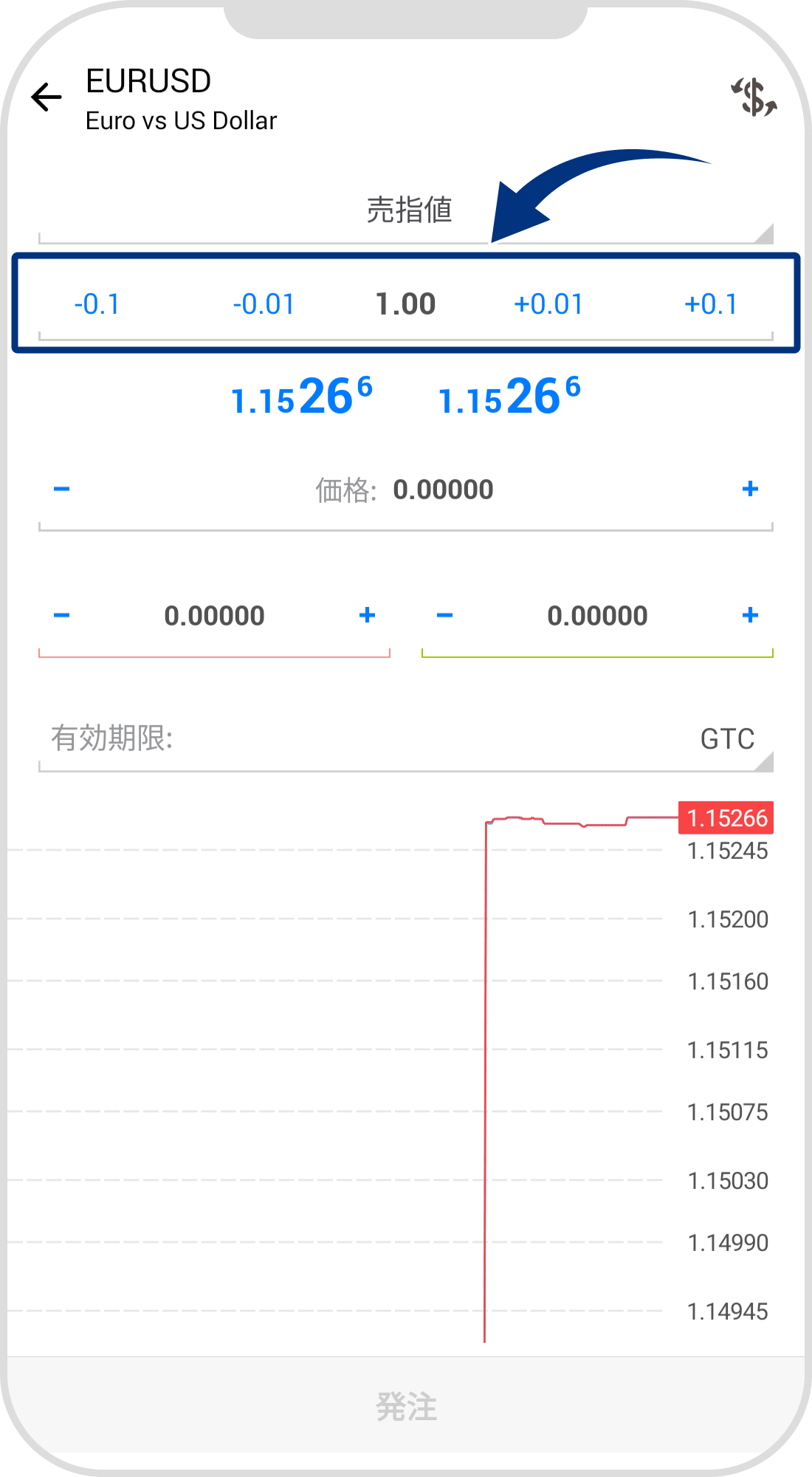Screen dimensions: 812x1477
Task: Increase volume by 0.1
Action: click(x=712, y=303)
